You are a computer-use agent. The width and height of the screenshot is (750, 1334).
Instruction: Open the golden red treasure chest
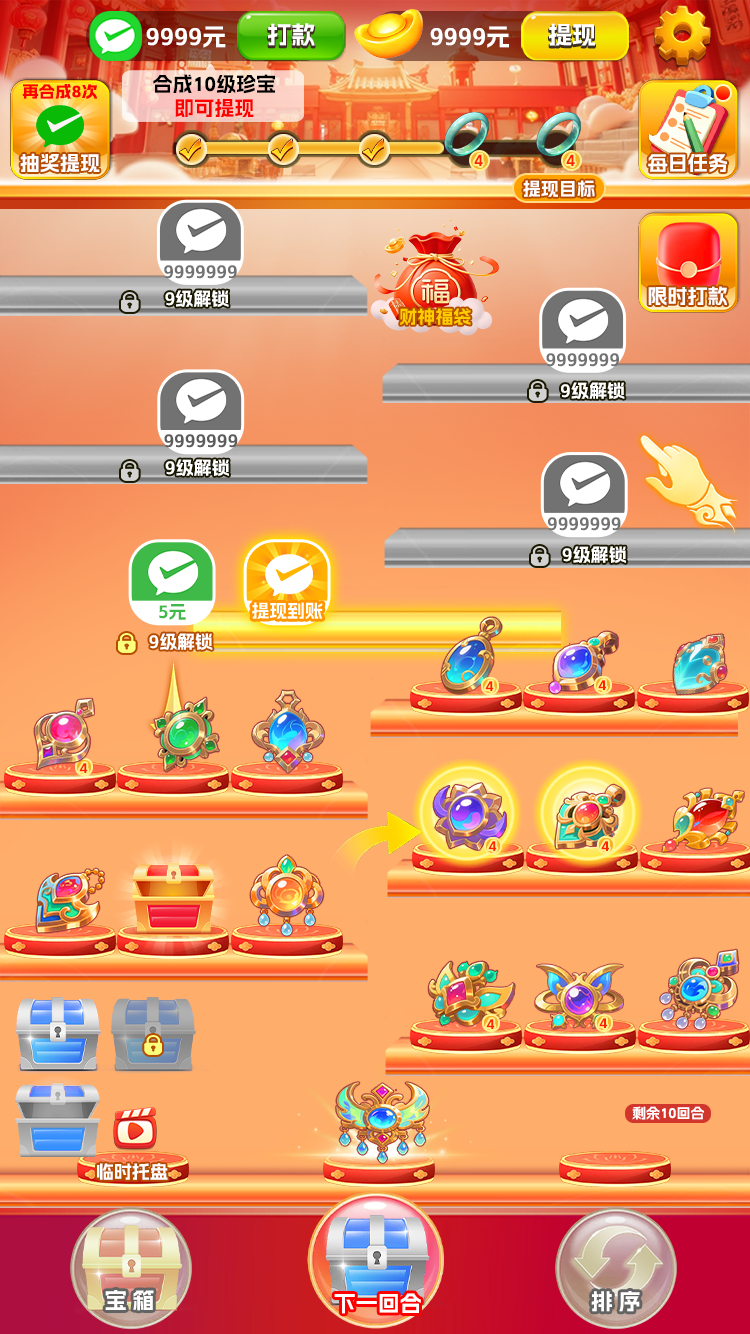click(x=173, y=897)
